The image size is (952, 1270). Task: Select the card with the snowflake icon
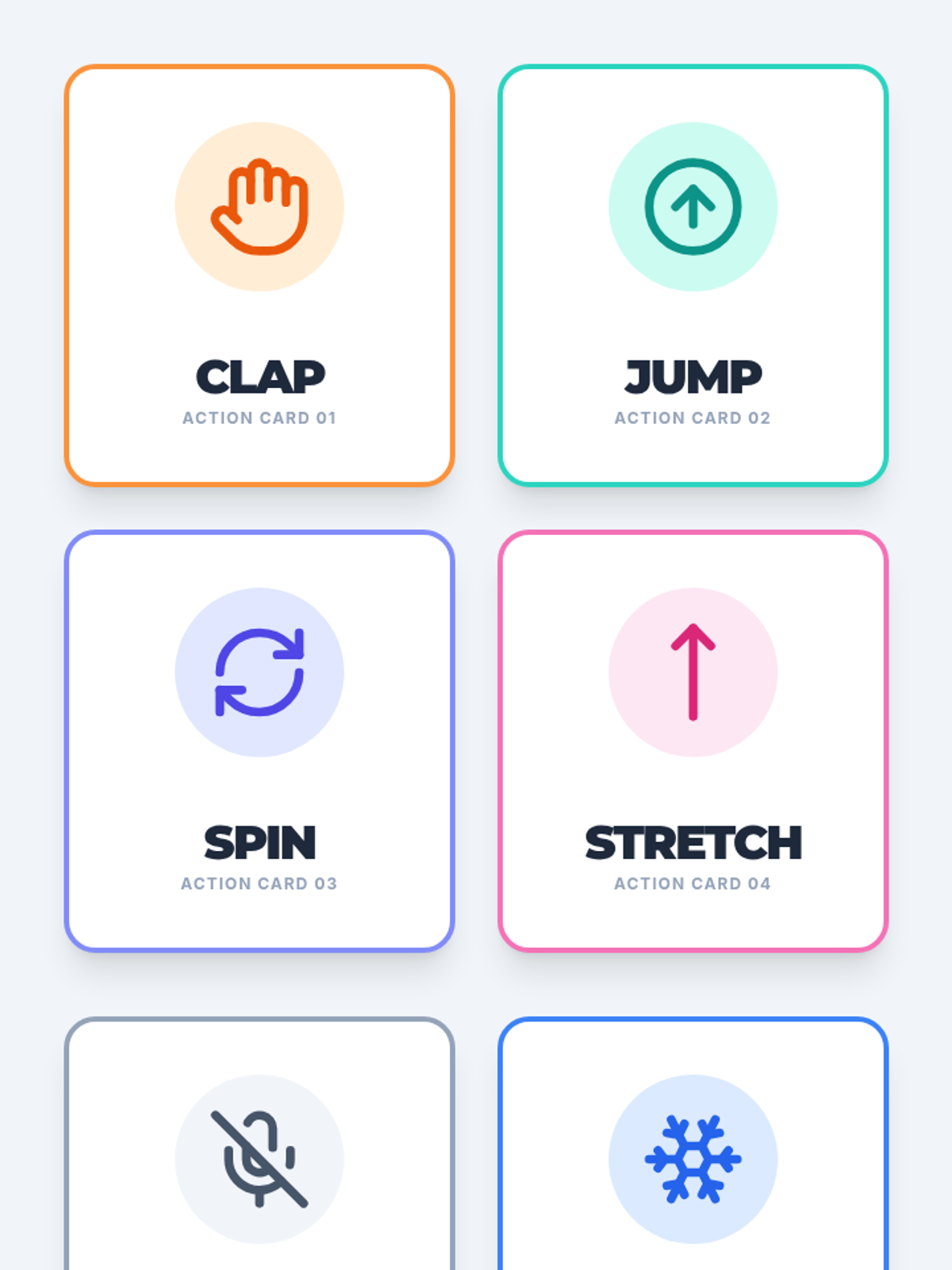[x=693, y=1144]
